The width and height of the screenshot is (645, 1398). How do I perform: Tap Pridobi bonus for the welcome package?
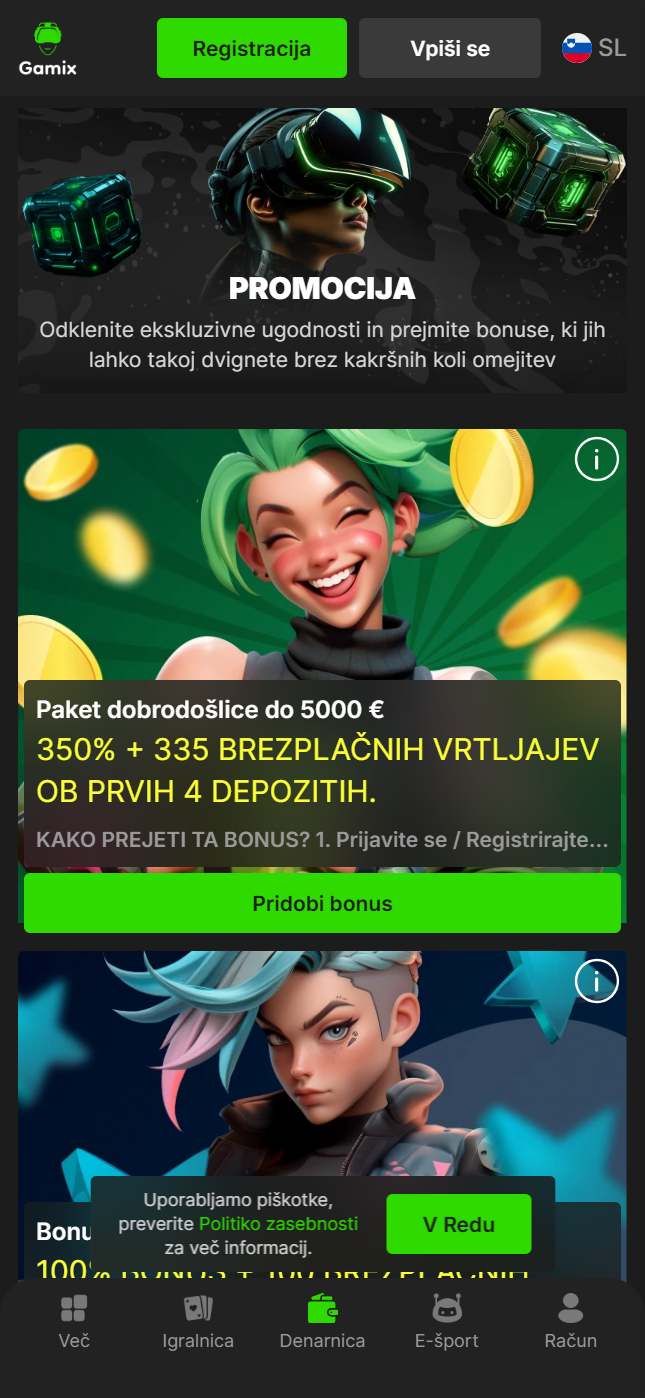click(x=322, y=903)
